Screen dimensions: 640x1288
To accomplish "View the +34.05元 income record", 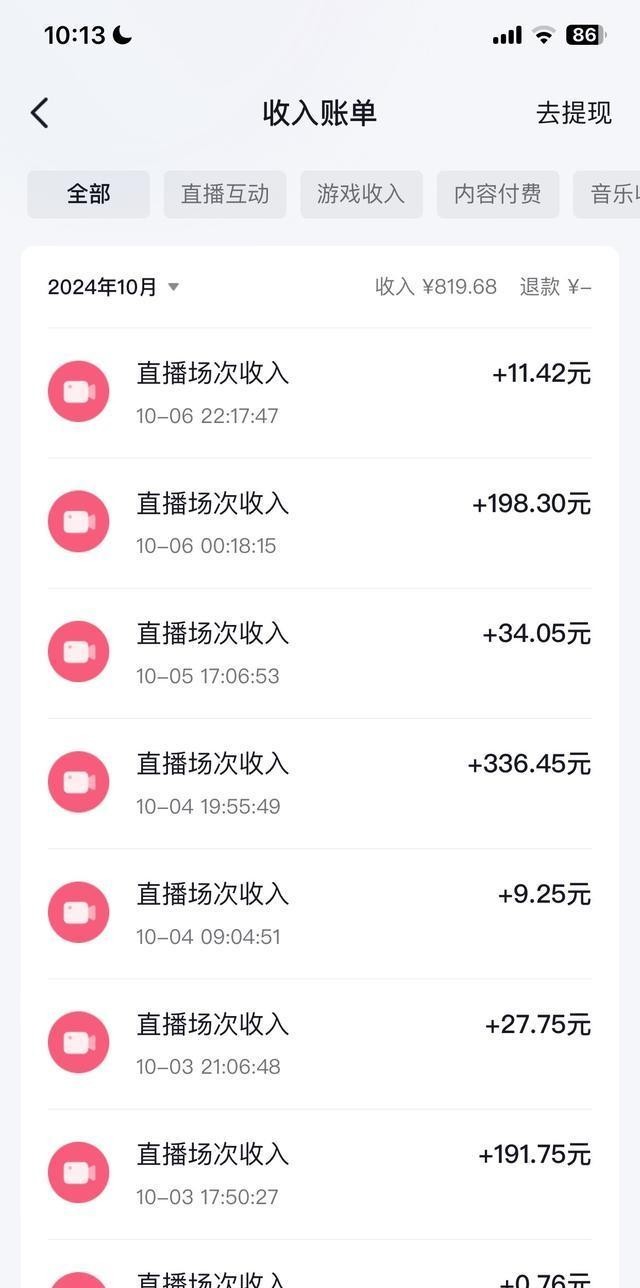I will tap(319, 653).
